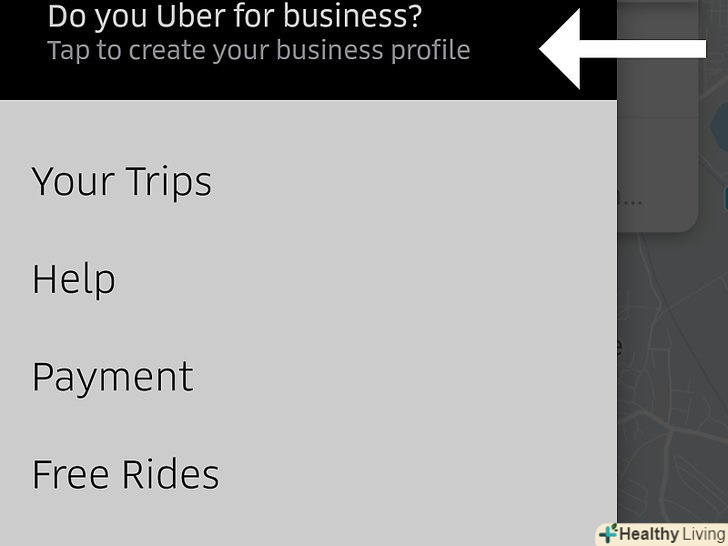Go to the Help section
Screen dimensions: 728x546
74,280
